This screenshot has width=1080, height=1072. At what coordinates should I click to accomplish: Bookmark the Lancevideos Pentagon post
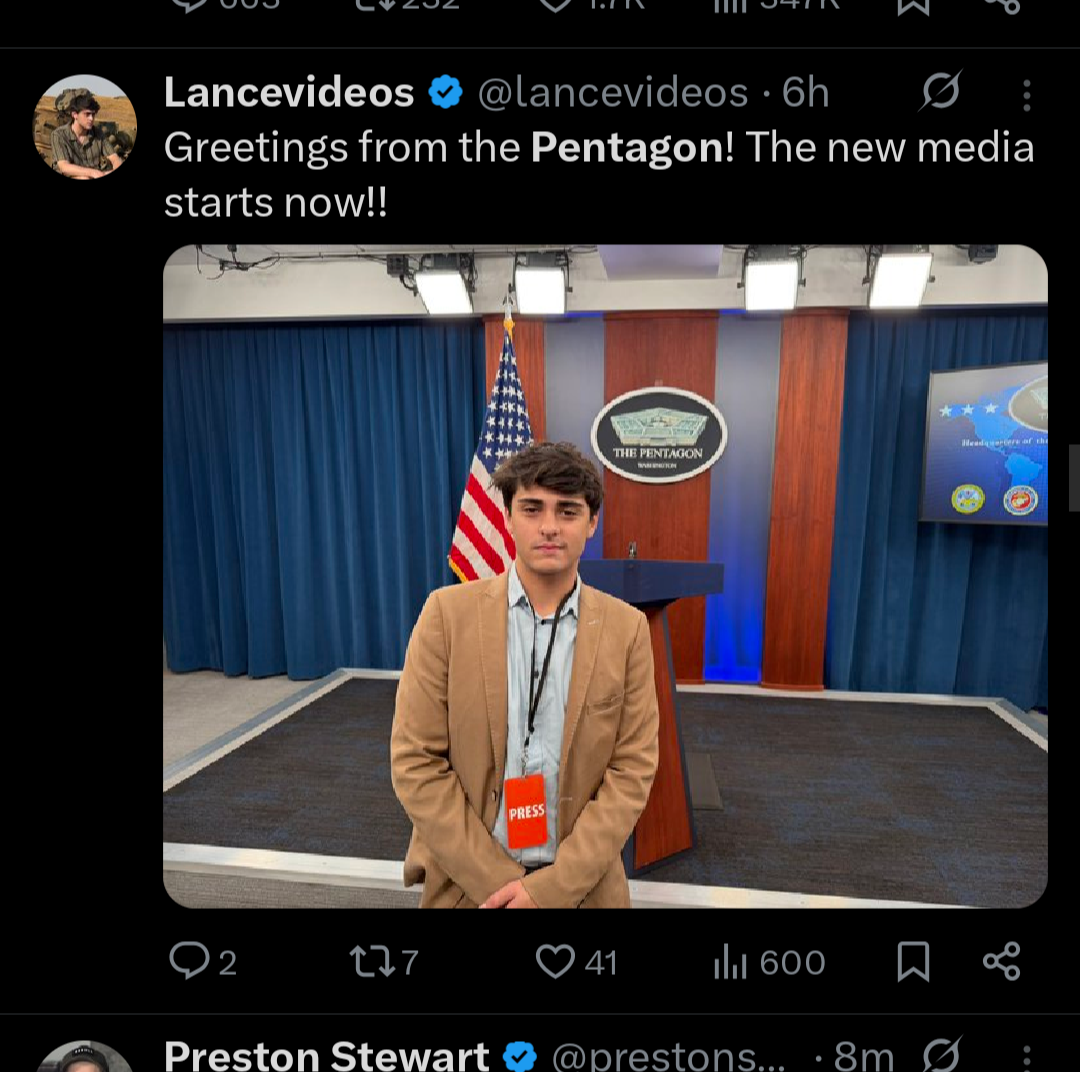pyautogui.click(x=912, y=962)
